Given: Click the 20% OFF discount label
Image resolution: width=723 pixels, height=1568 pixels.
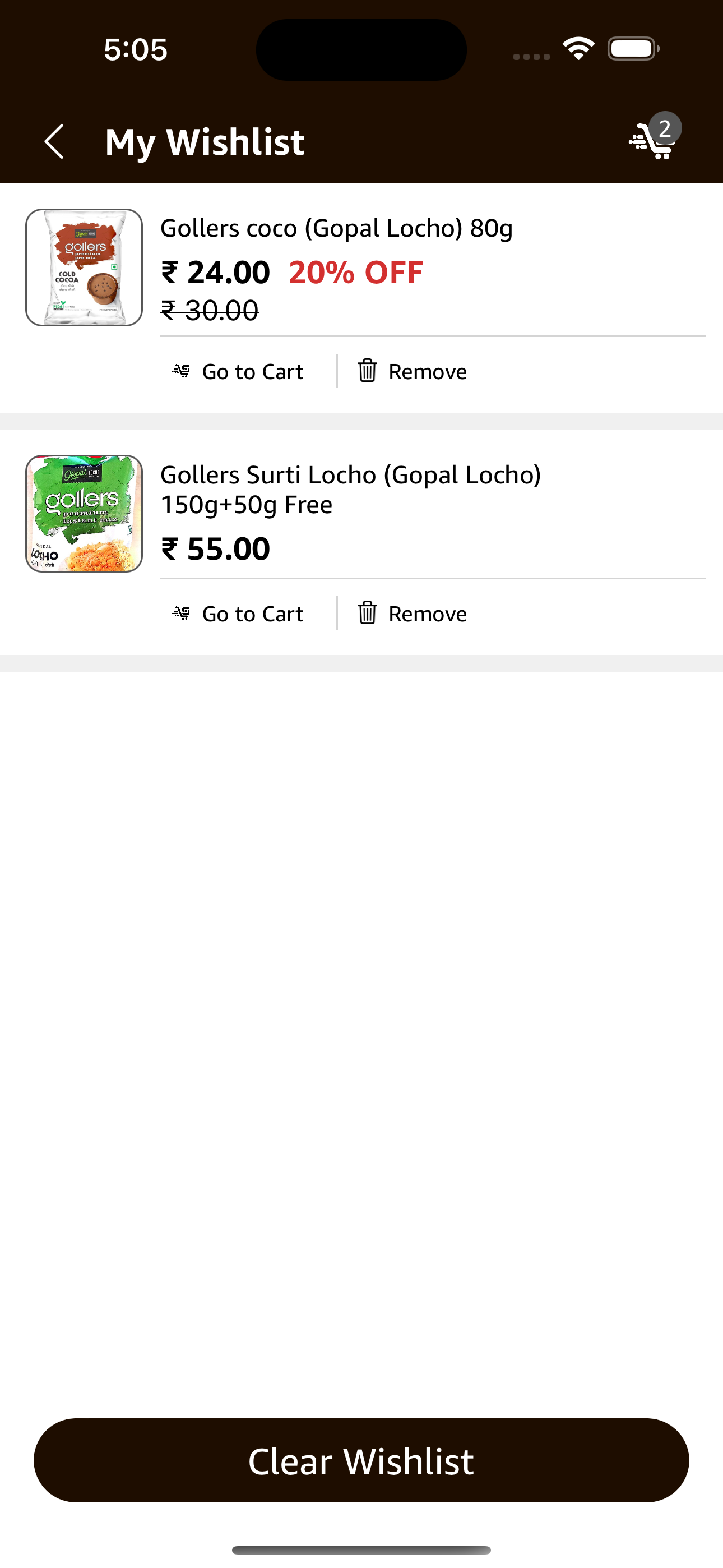Looking at the screenshot, I should [x=355, y=273].
